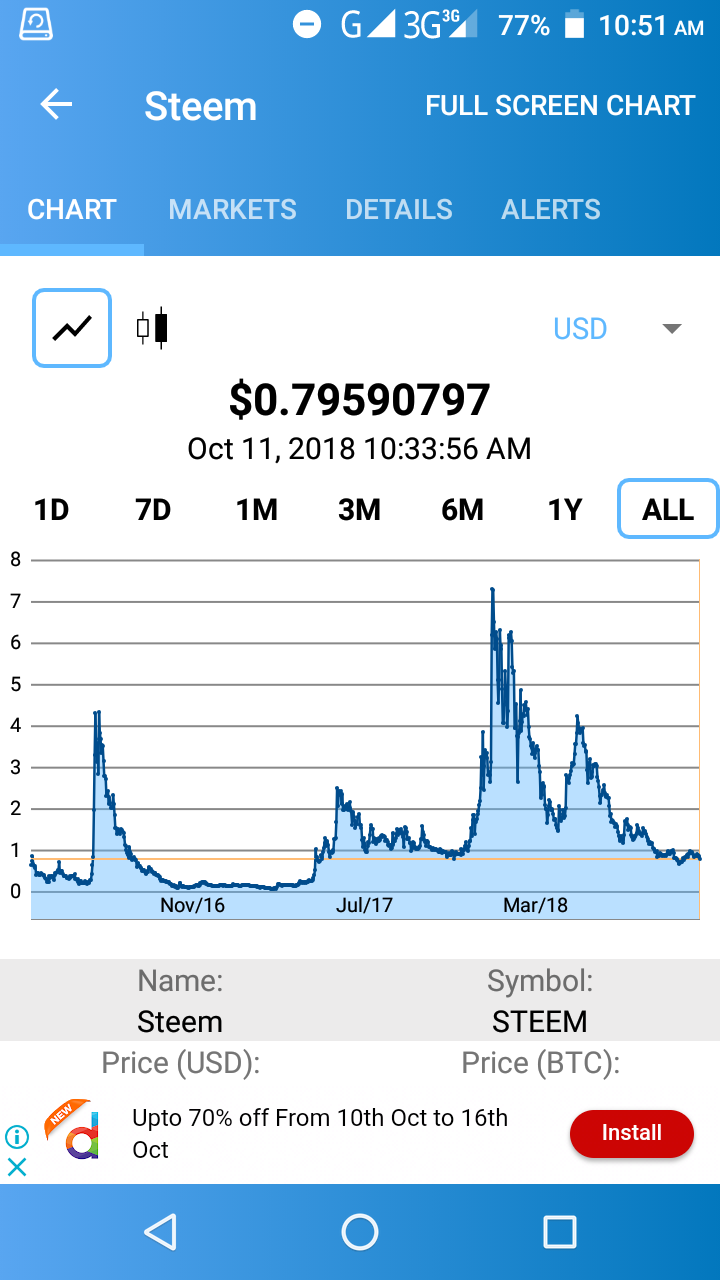Expand the USD currency dropdown

click(671, 329)
